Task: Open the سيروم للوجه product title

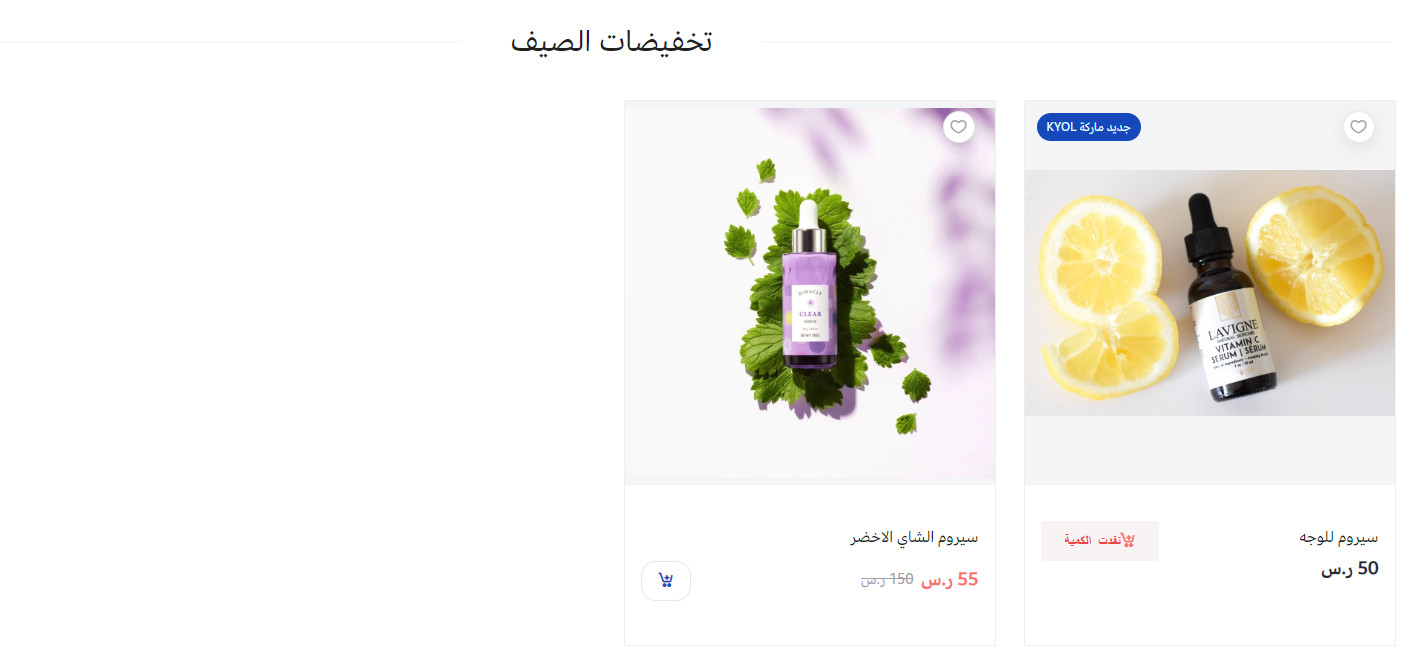Action: click(x=1338, y=538)
